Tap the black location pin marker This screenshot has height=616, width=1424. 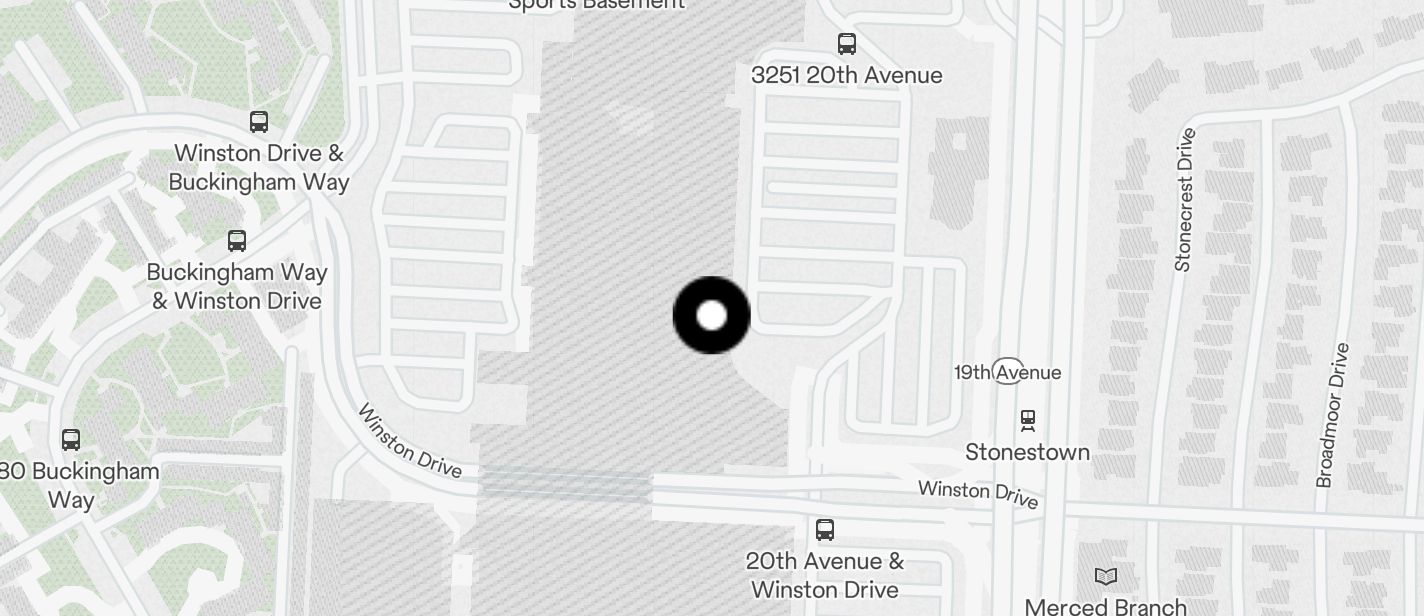pos(711,316)
